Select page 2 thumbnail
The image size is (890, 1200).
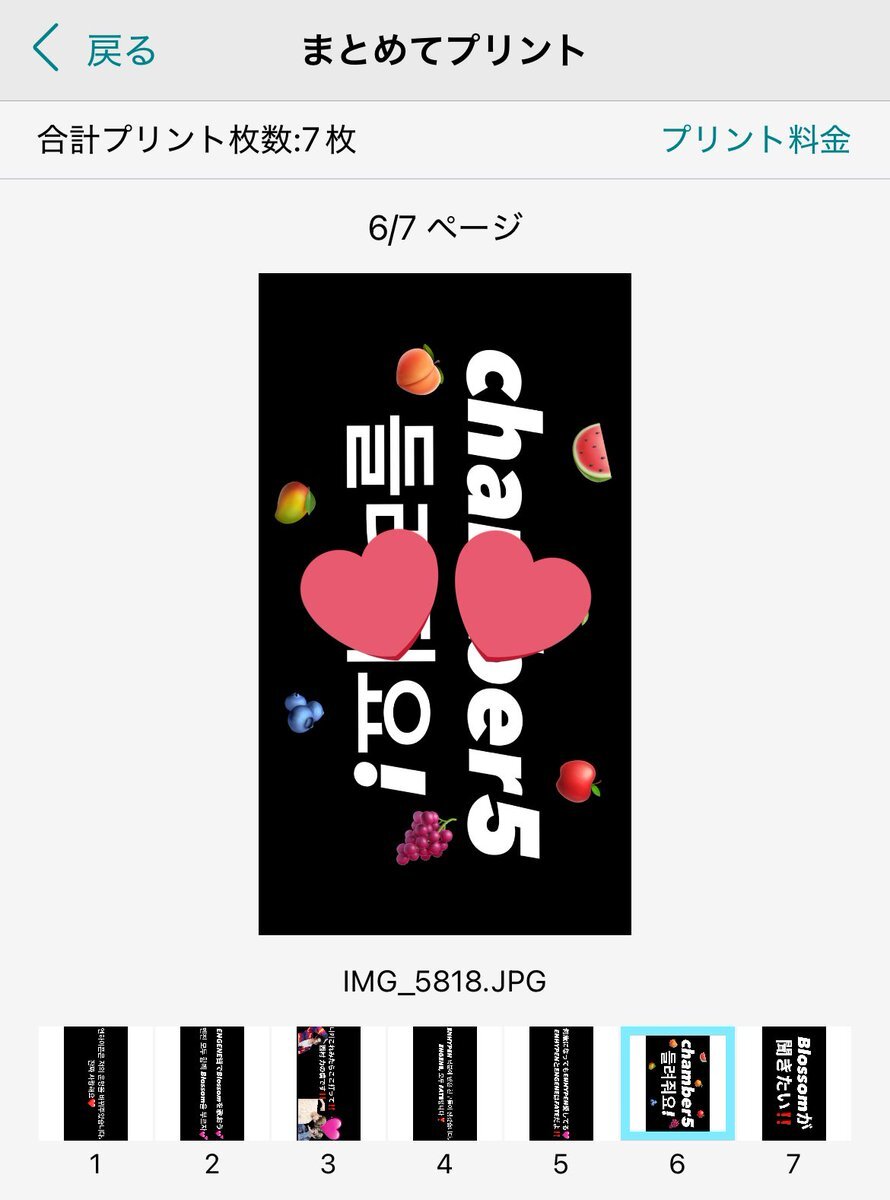point(212,1083)
